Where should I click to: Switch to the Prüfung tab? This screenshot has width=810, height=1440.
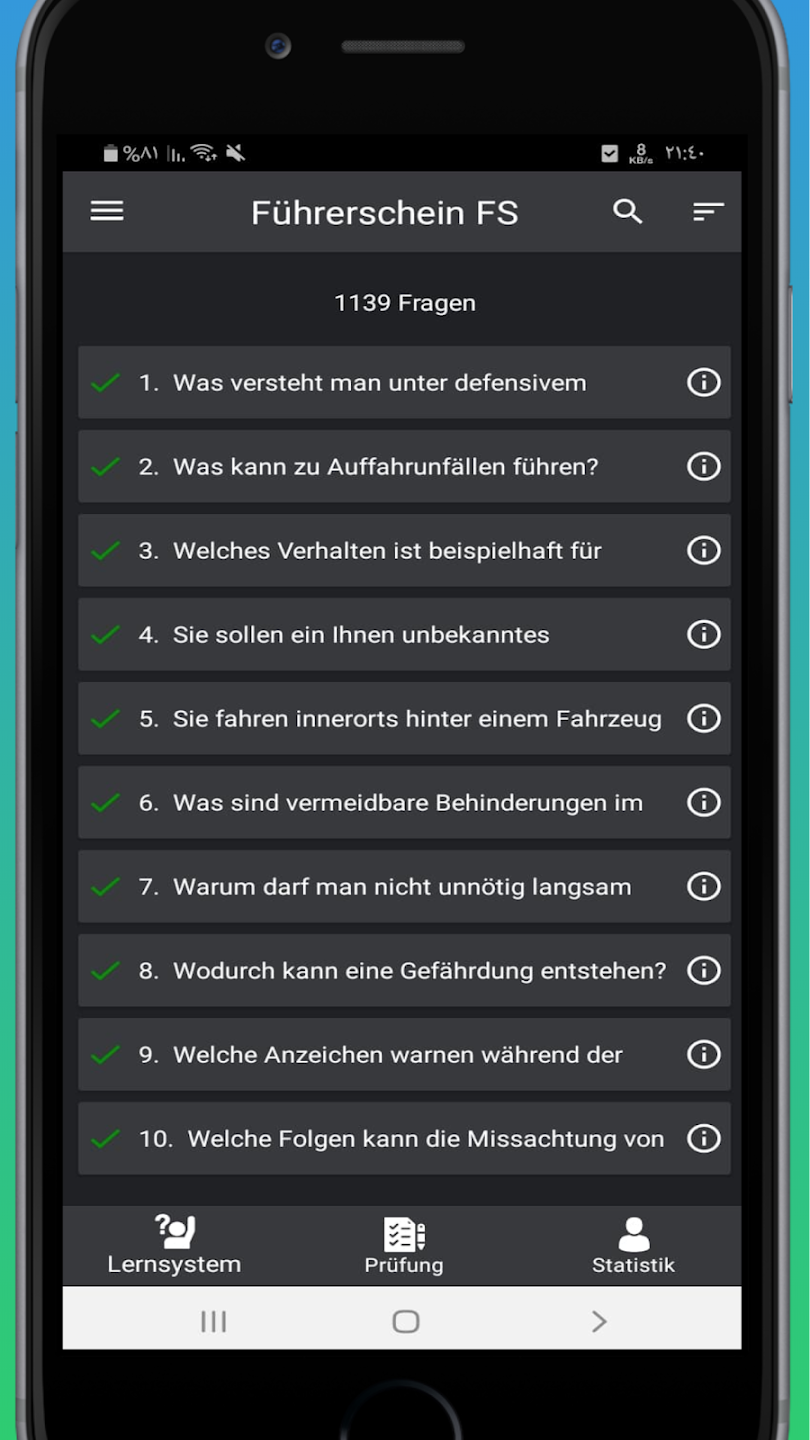point(404,1246)
